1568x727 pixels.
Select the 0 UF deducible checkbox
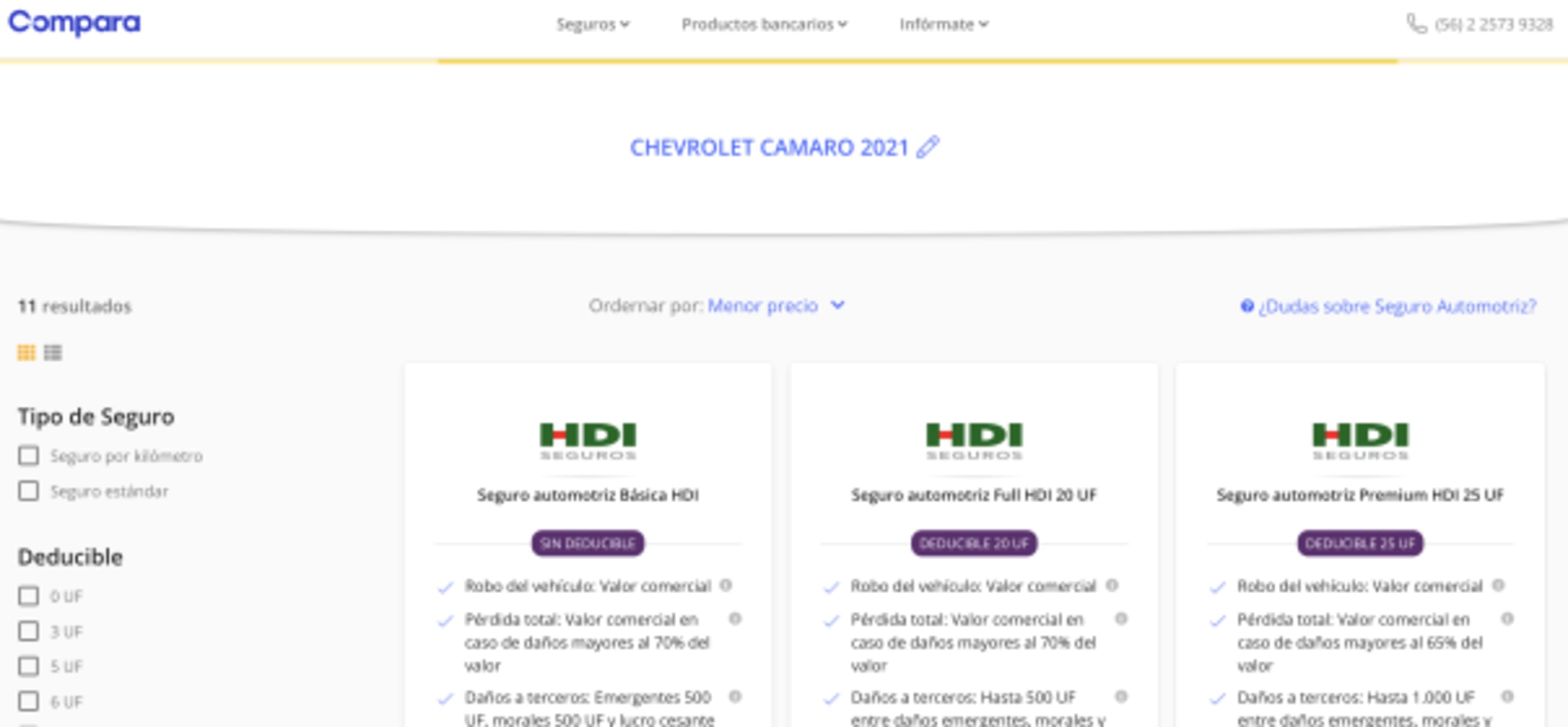[28, 595]
